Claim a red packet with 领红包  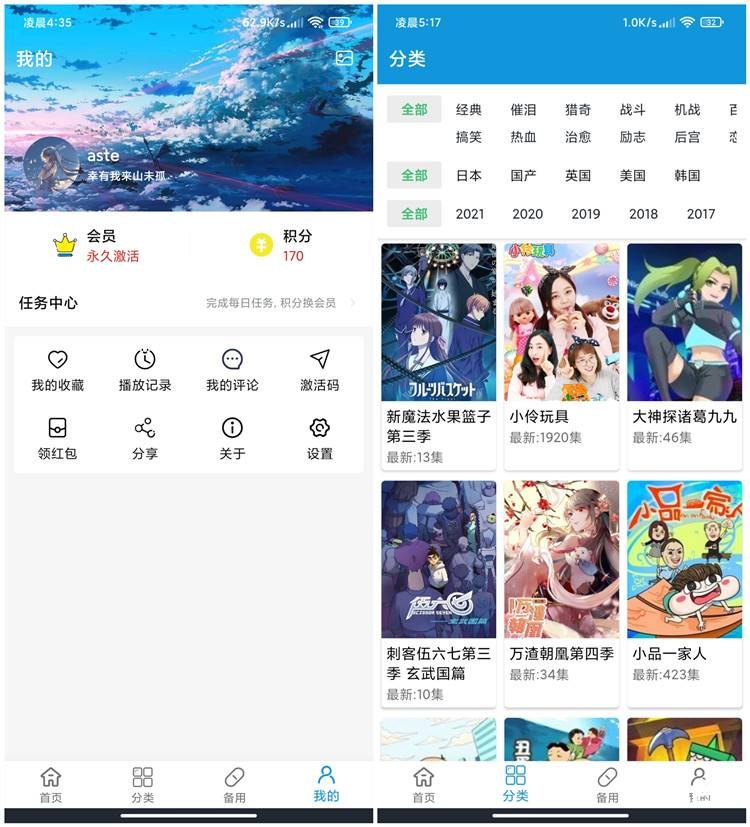coord(57,438)
